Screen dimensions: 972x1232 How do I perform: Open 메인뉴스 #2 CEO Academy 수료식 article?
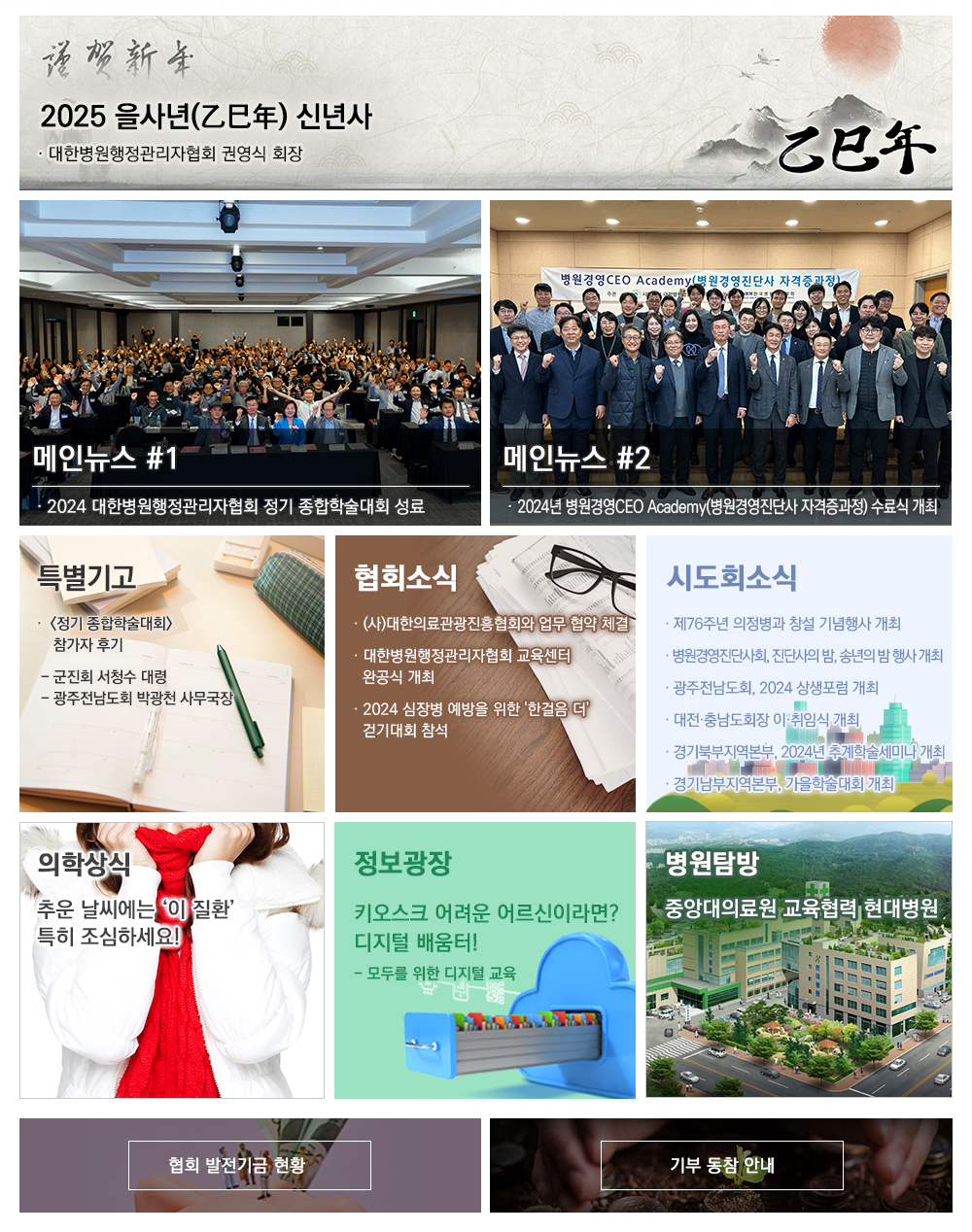pos(720,362)
